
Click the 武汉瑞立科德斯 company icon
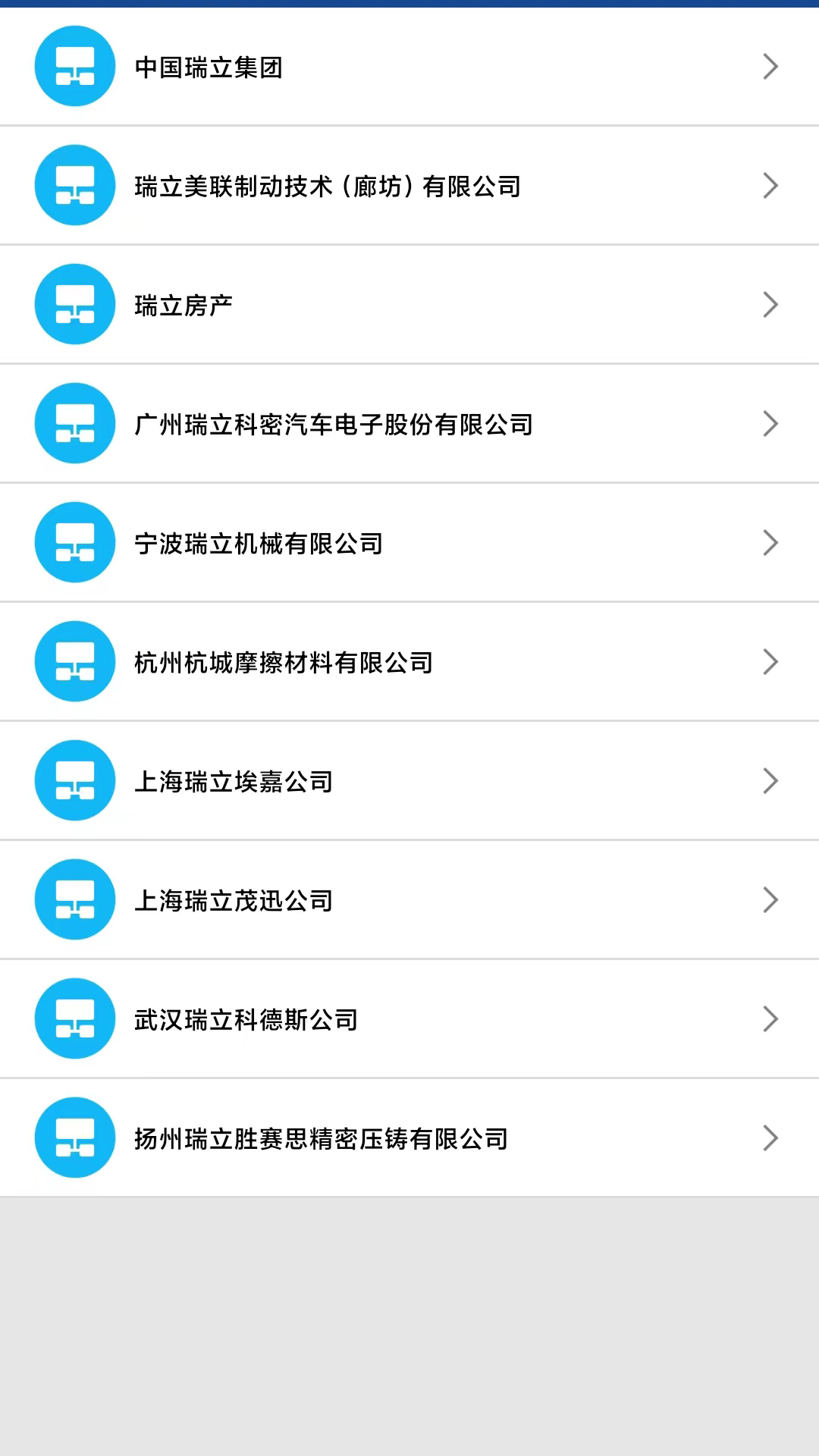point(74,1018)
